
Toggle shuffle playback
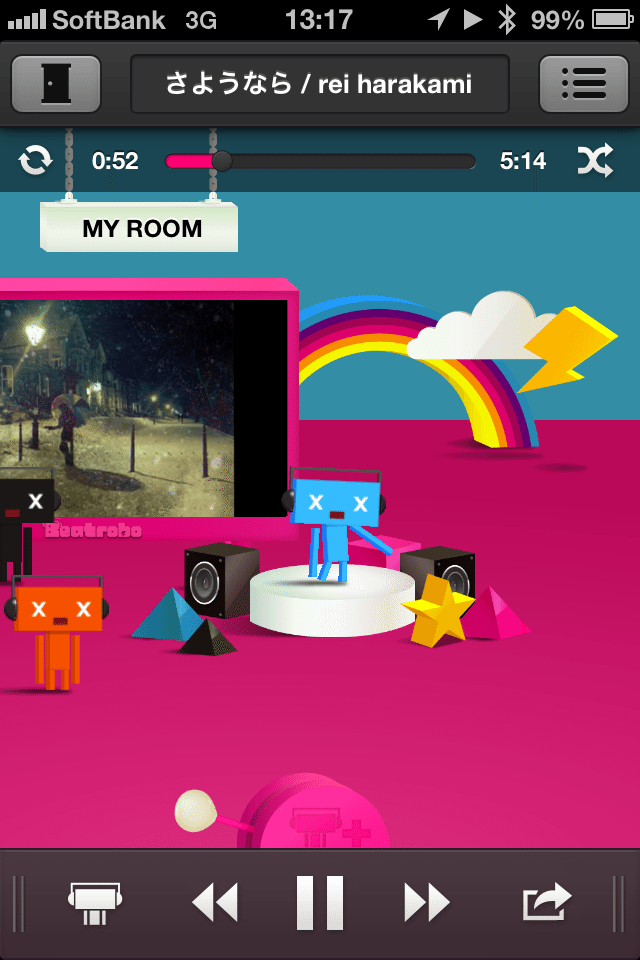point(595,161)
